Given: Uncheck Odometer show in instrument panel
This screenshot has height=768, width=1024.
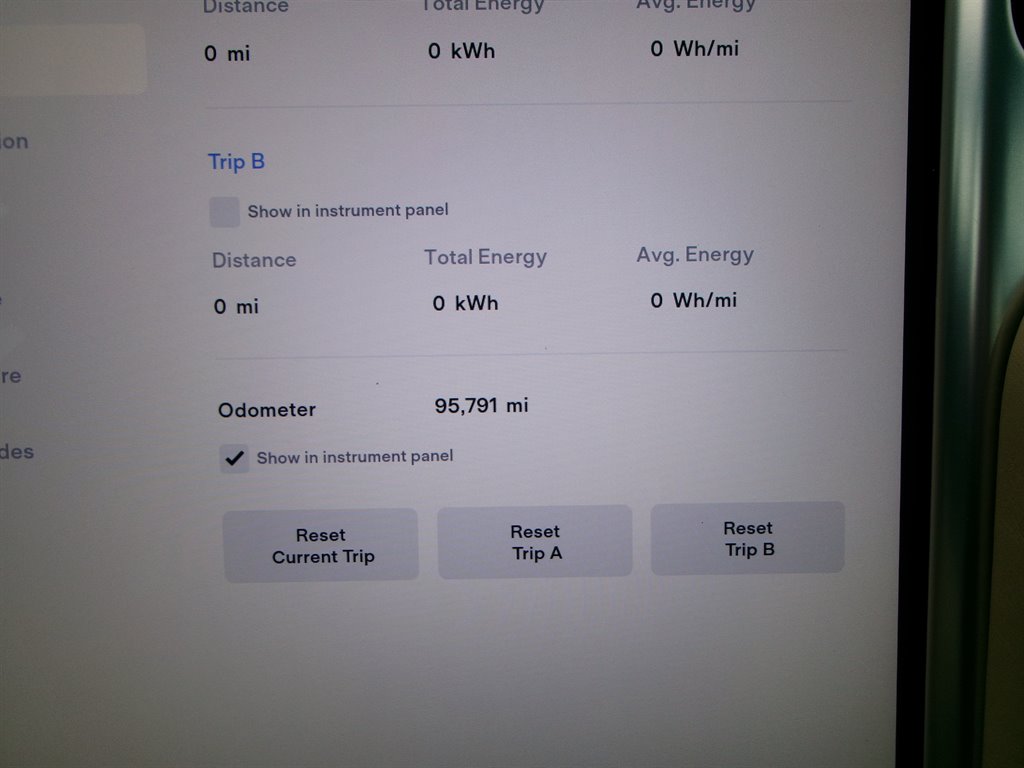Looking at the screenshot, I should click(x=235, y=459).
